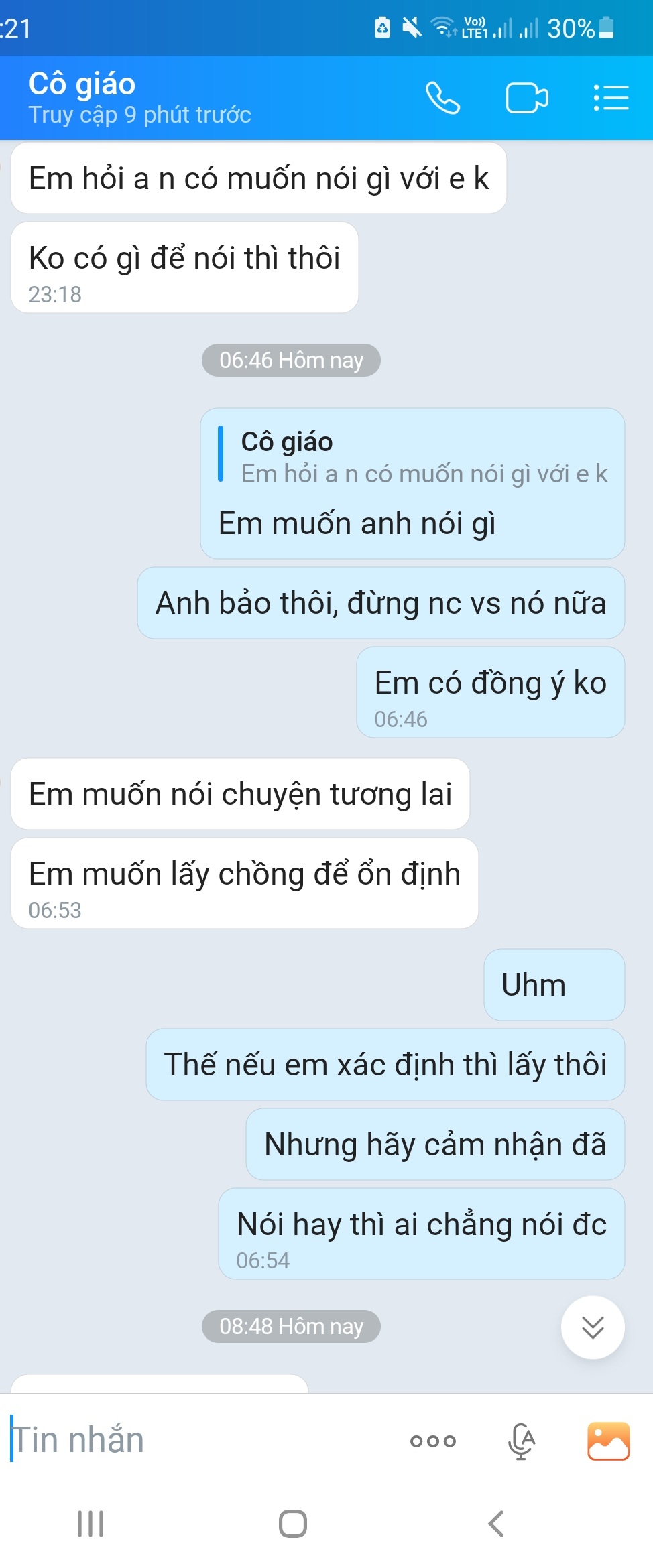This screenshot has width=653, height=1568.
Task: Jump to the latest message
Action: (x=593, y=1327)
